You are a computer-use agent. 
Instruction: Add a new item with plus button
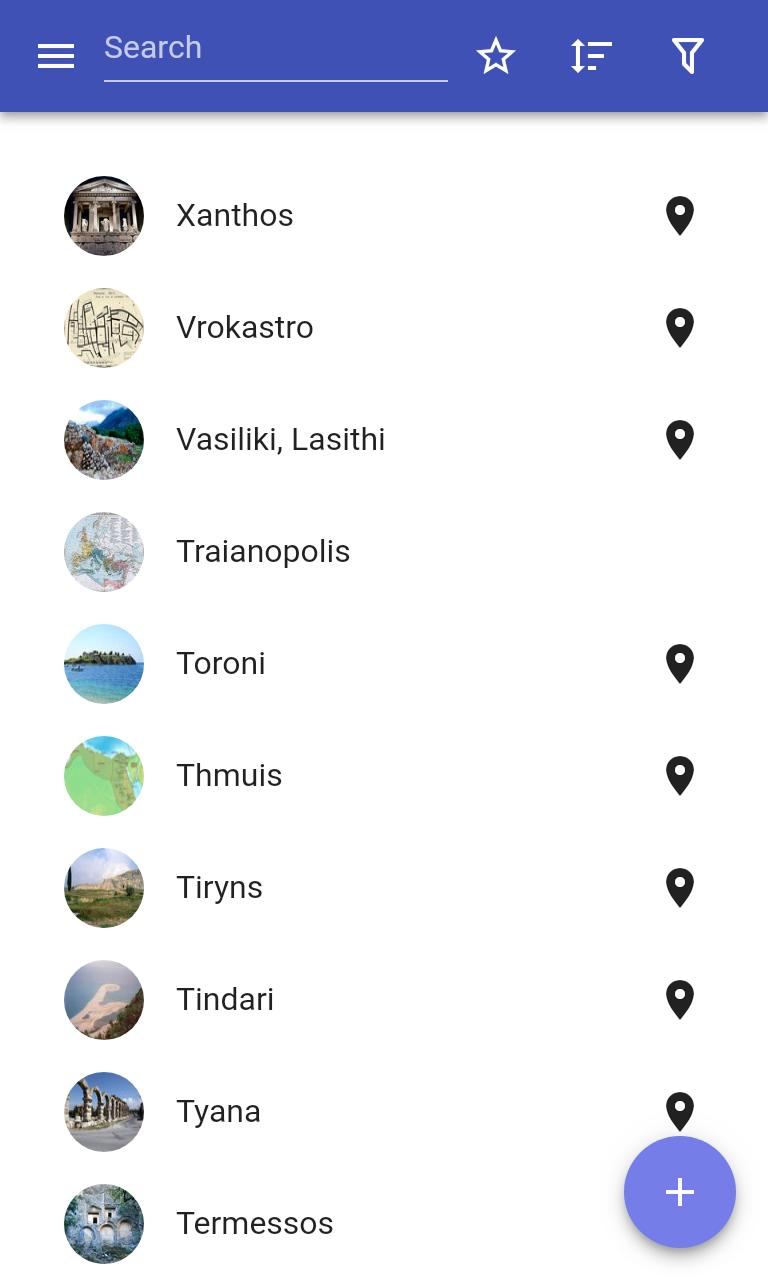tap(680, 1192)
